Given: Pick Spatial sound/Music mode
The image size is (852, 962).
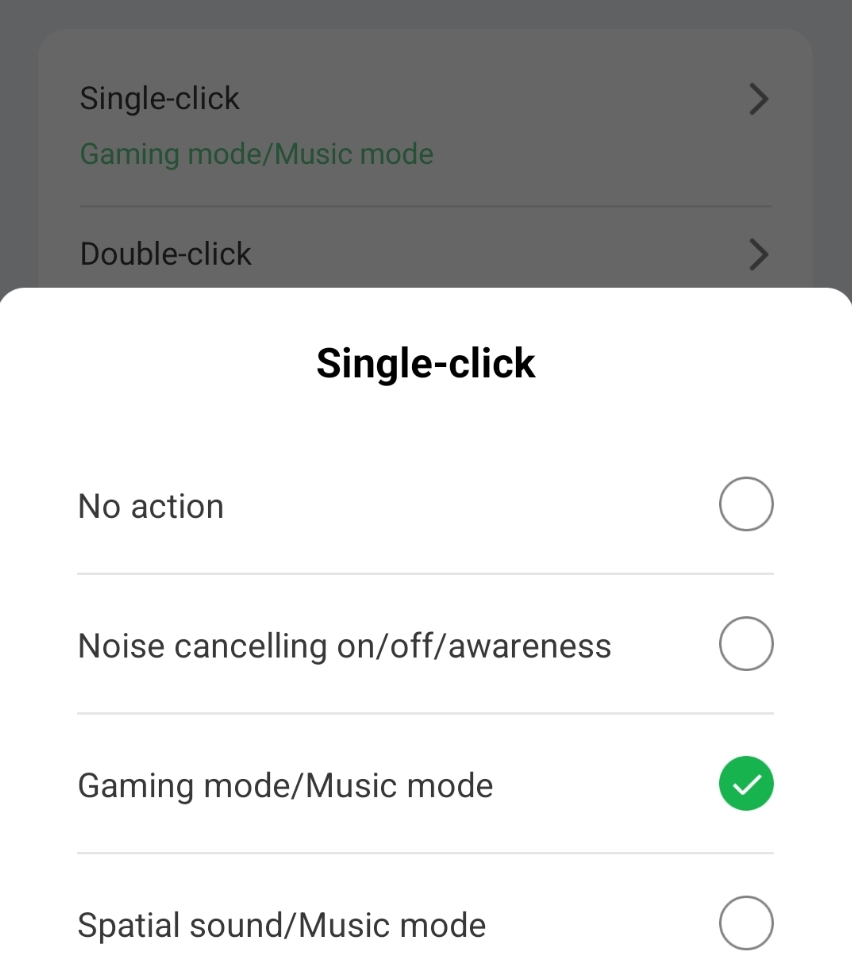Looking at the screenshot, I should click(745, 923).
